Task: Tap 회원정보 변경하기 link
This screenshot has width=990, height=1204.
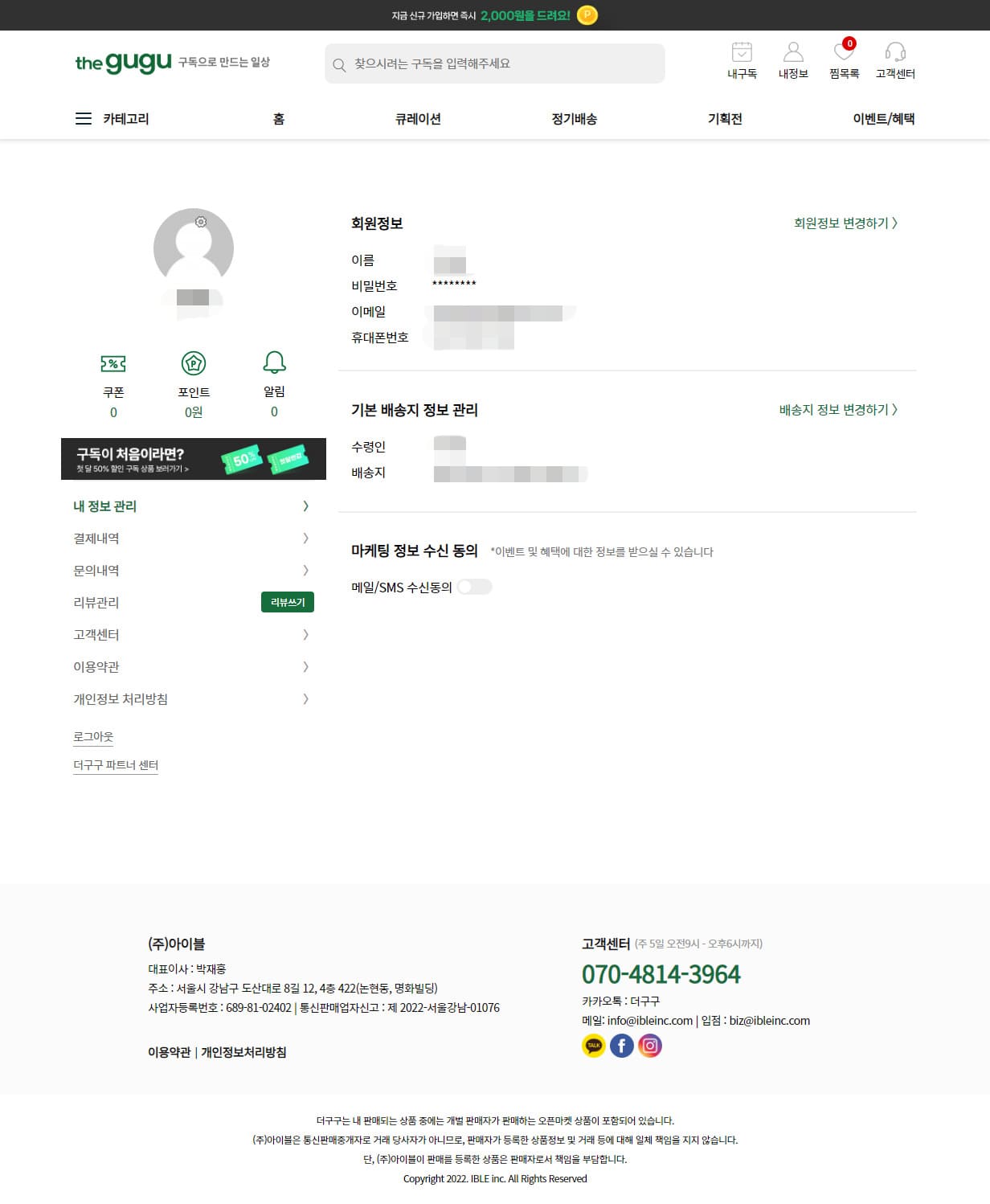Action: tap(845, 223)
